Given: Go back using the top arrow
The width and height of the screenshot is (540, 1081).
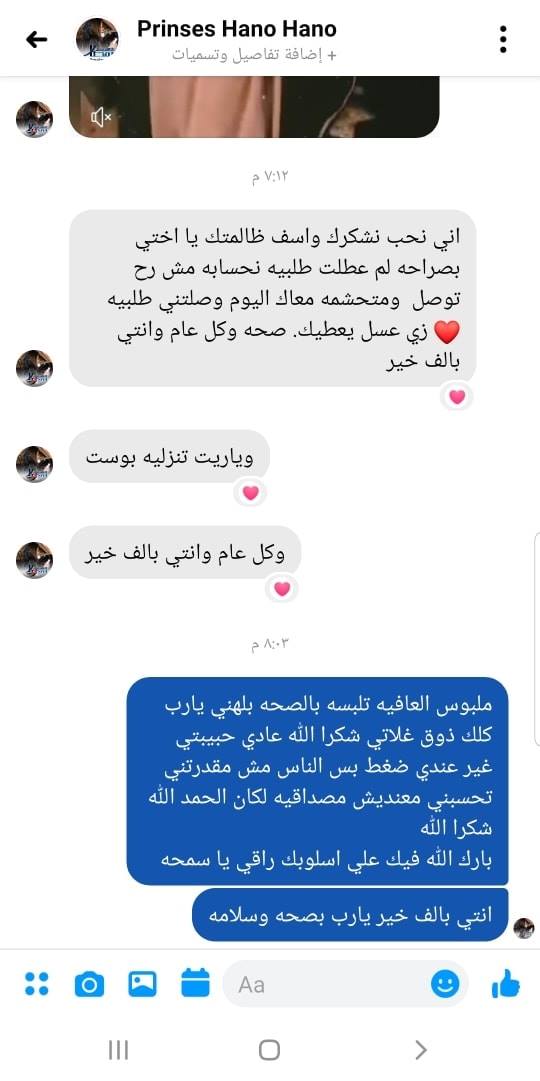Looking at the screenshot, I should pyautogui.click(x=37, y=39).
